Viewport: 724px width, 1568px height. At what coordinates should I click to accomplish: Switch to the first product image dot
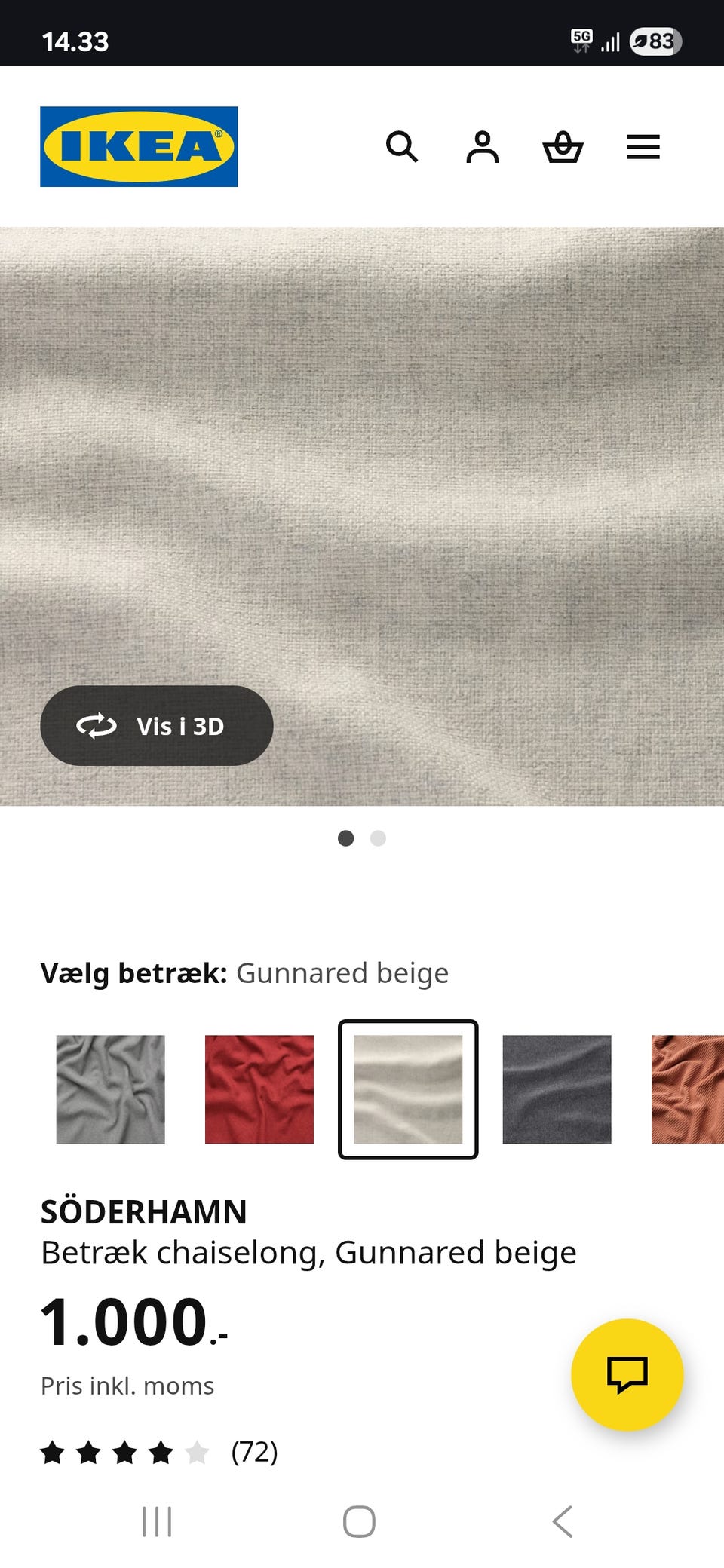[347, 838]
